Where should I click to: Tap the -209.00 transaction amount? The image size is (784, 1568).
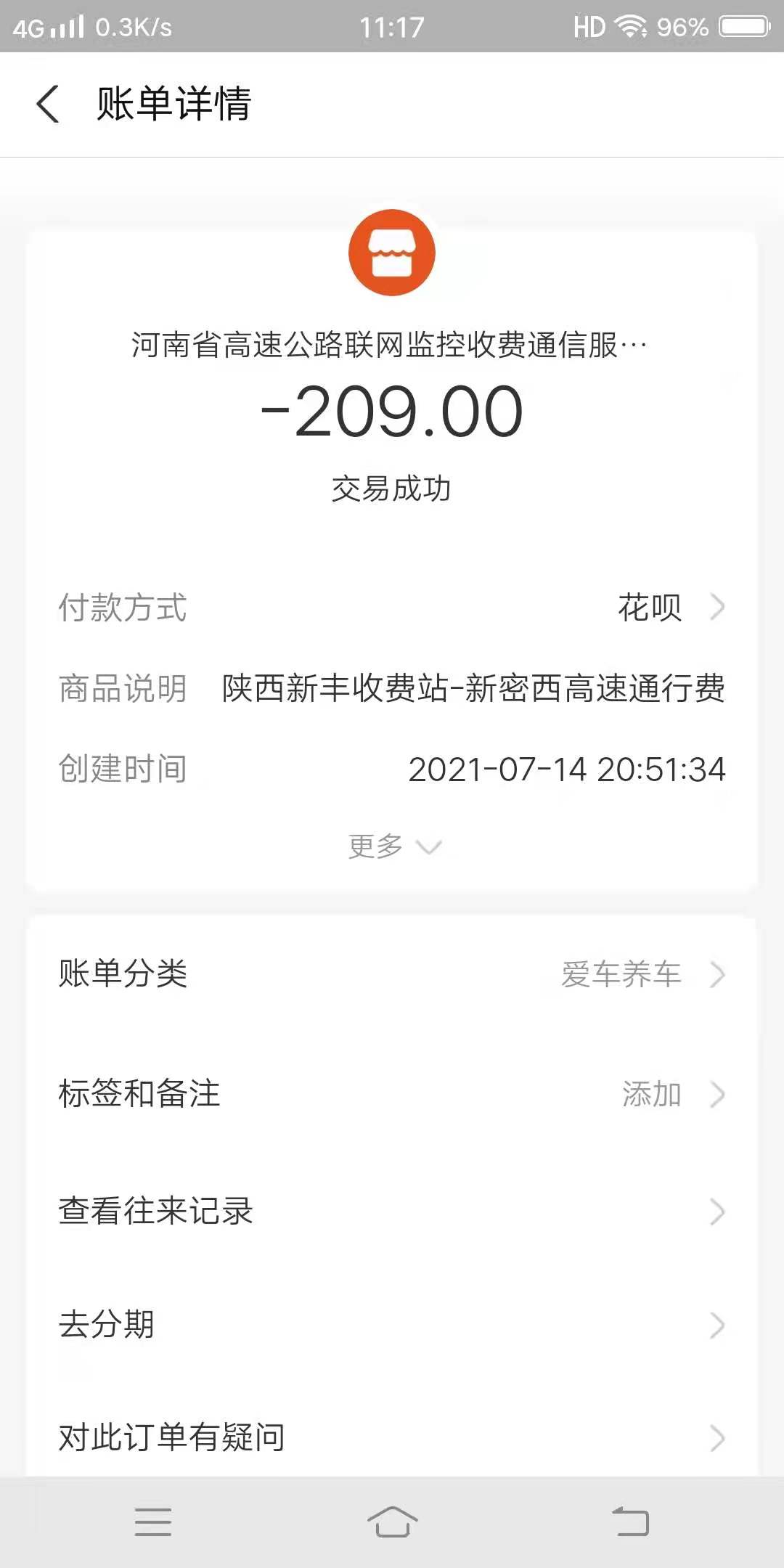tap(392, 411)
